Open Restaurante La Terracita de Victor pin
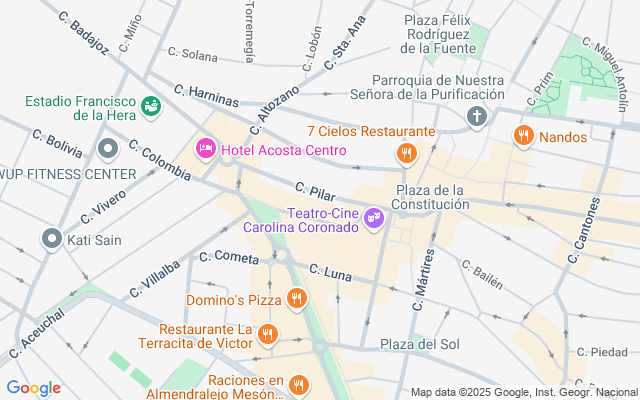The width and height of the screenshot is (640, 400). pos(268,336)
